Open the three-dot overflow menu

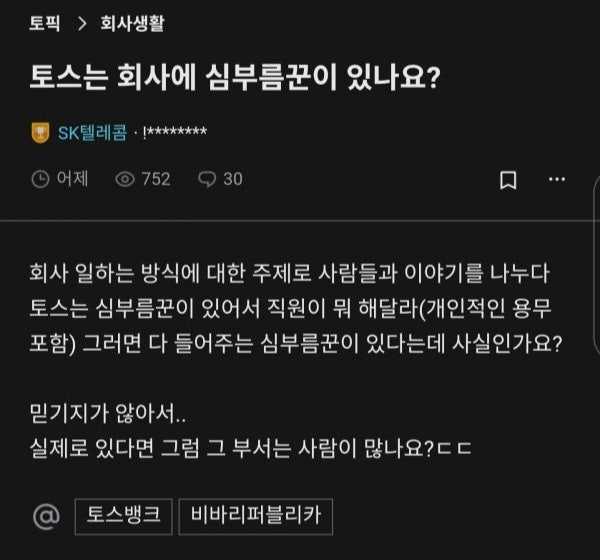[x=557, y=180]
